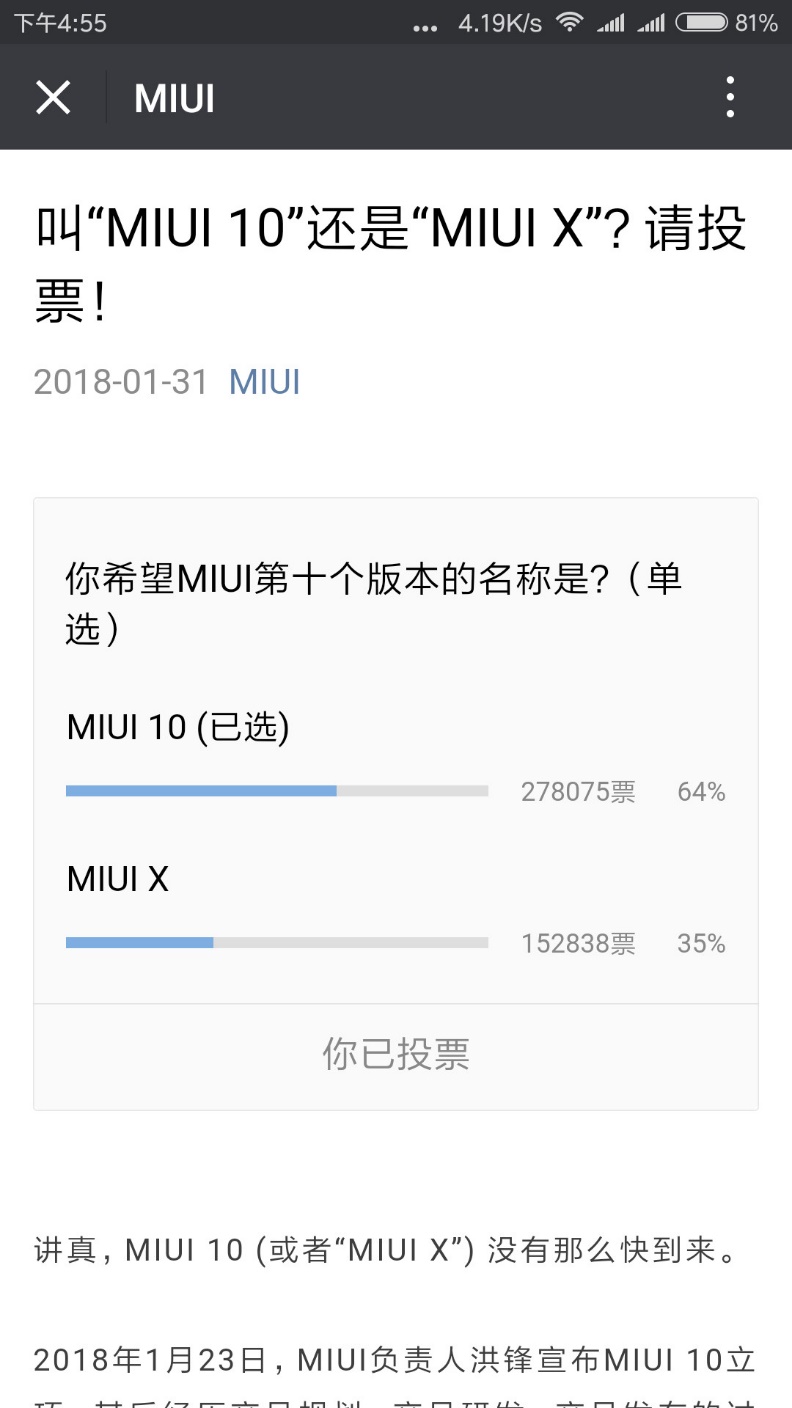This screenshot has height=1408, width=792.
Task: Close the MIUI article page
Action: [53, 98]
